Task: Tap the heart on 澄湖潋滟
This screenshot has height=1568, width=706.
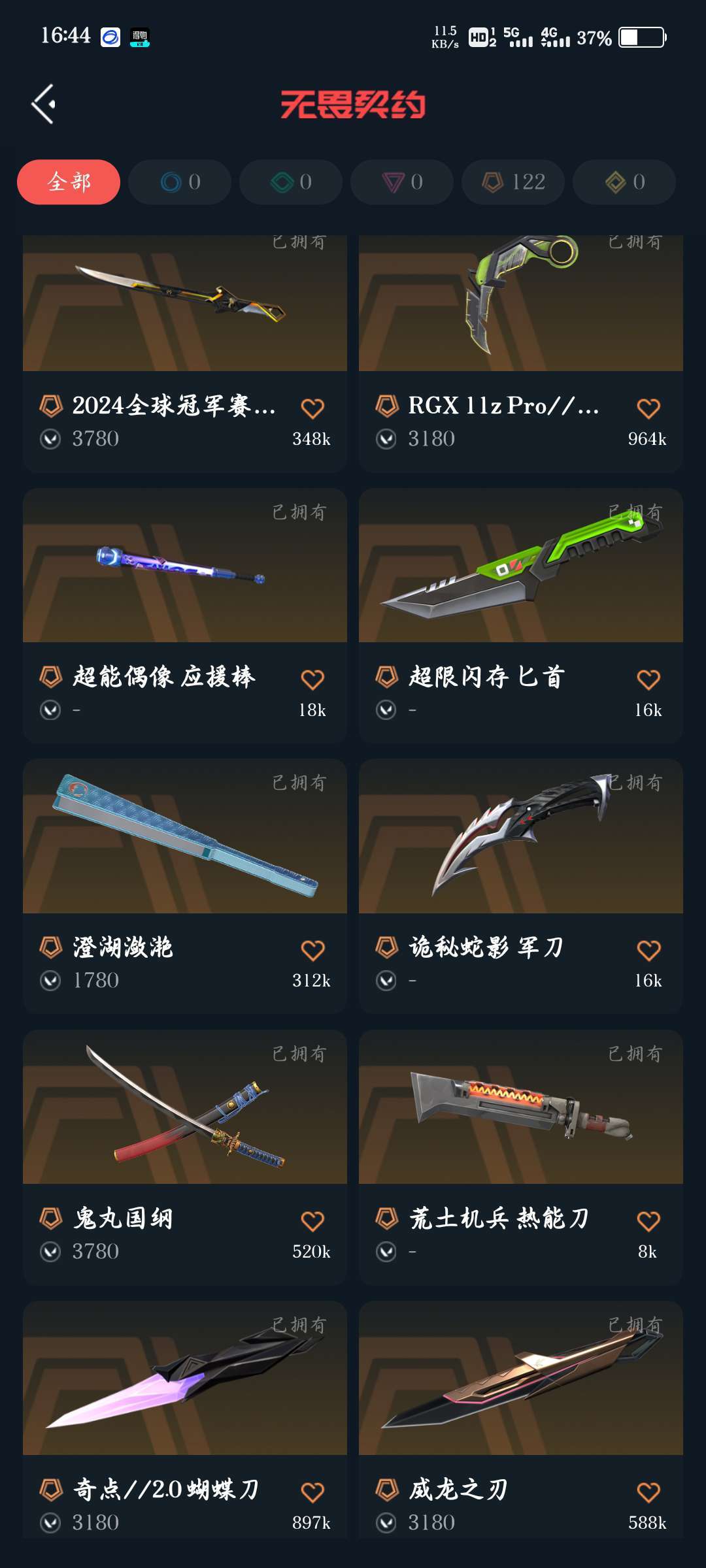Action: click(312, 950)
